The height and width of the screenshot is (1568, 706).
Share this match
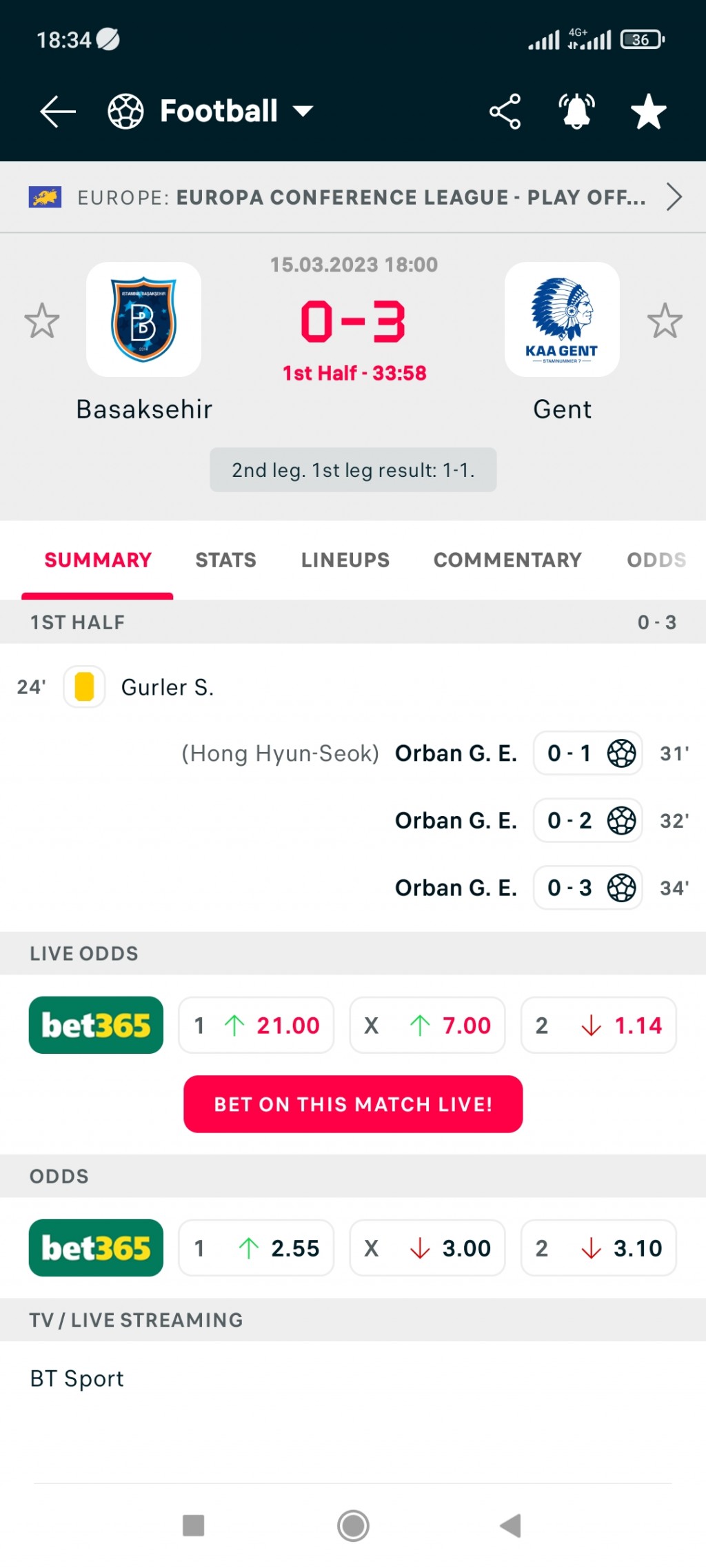click(x=505, y=112)
